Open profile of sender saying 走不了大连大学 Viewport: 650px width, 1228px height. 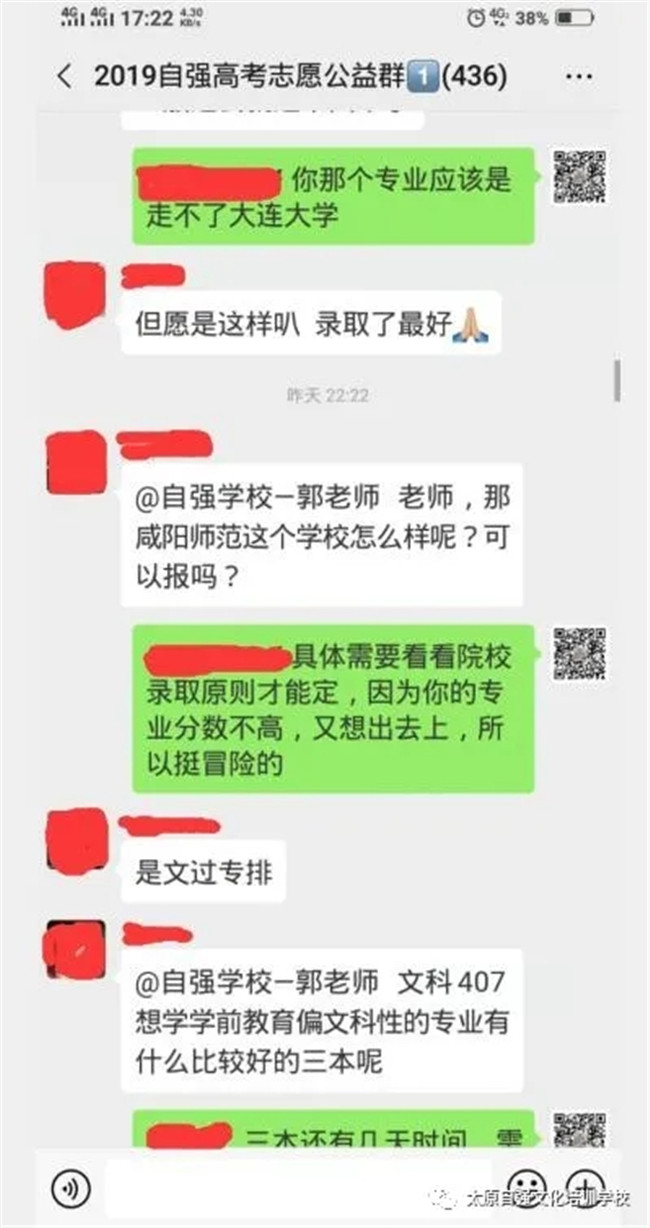[581, 175]
